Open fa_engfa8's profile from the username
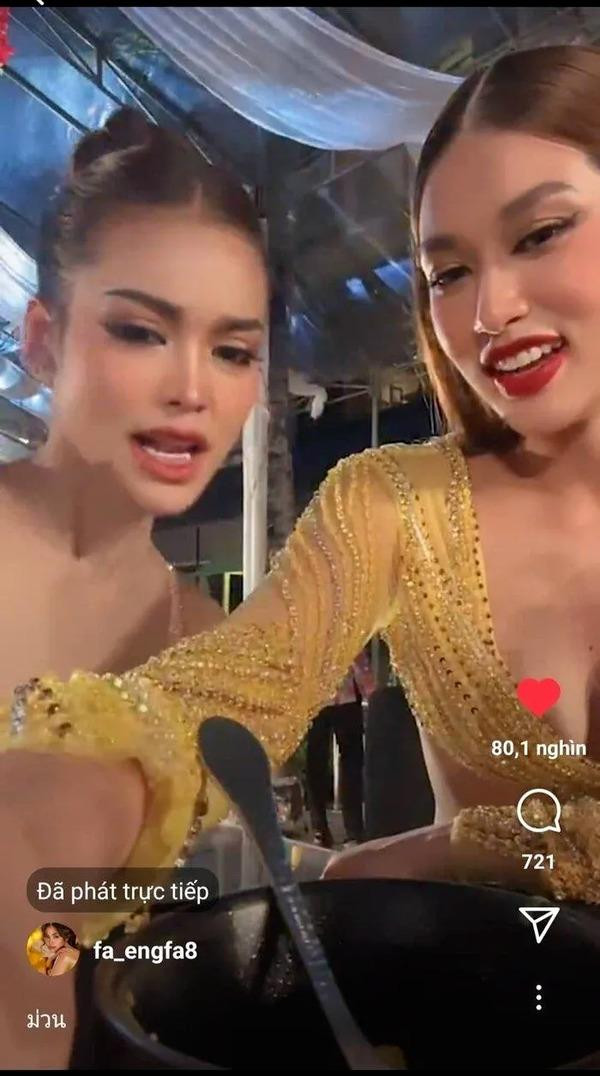Image resolution: width=600 pixels, height=1076 pixels. [x=145, y=951]
